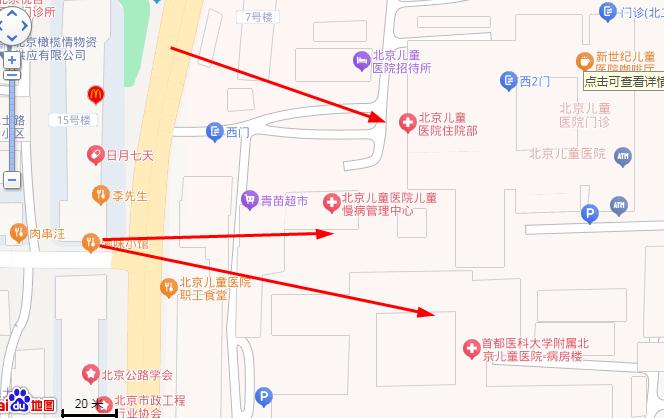Zoom out with the minus button
664x418 pixels.
pos(11,180)
